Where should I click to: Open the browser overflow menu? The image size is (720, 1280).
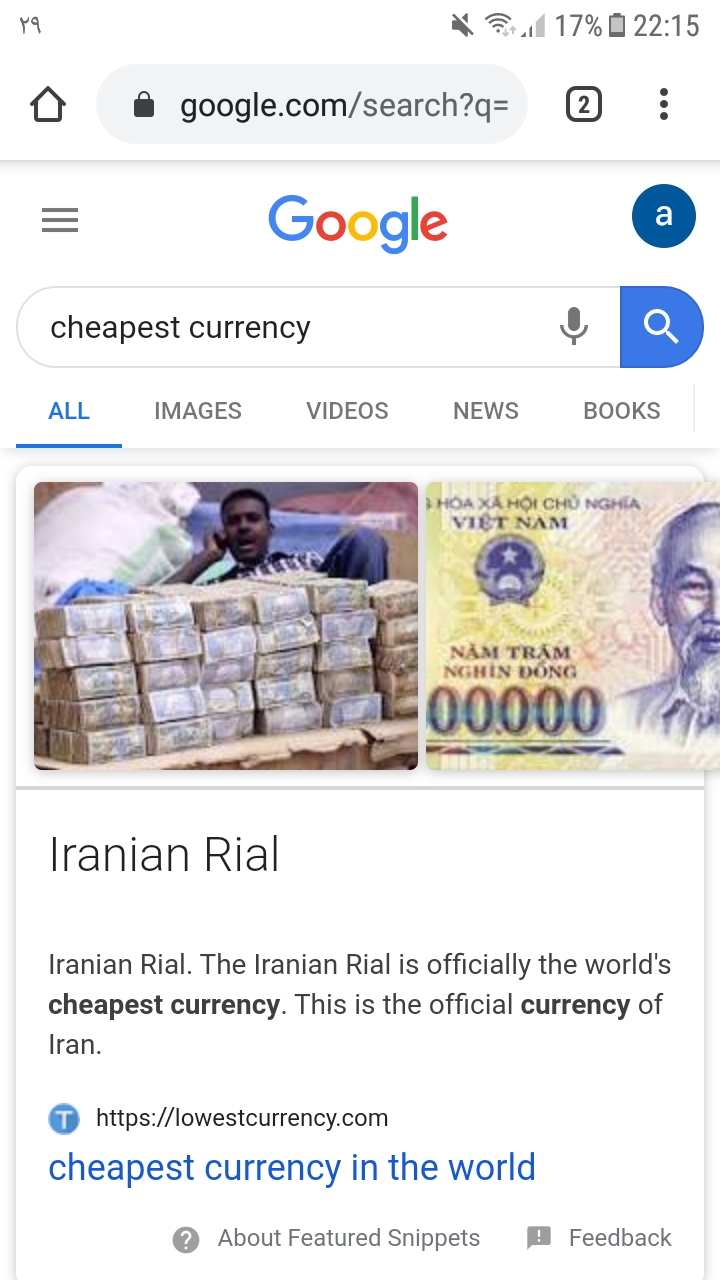click(x=664, y=105)
